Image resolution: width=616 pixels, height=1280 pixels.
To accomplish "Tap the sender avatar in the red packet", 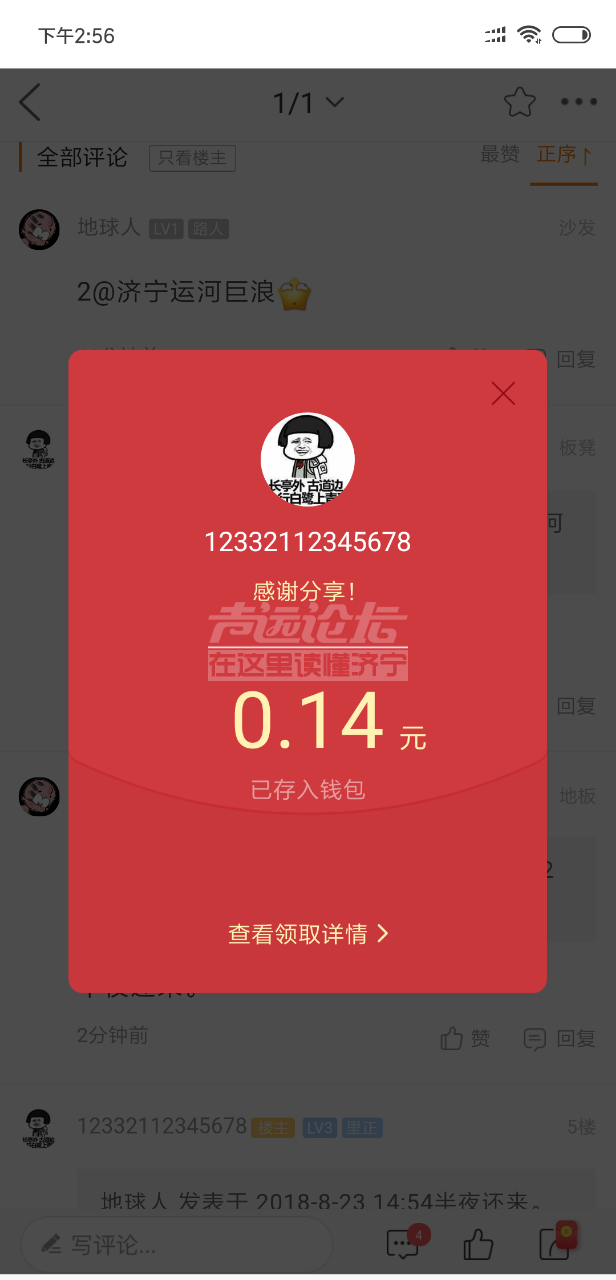I will click(308, 459).
